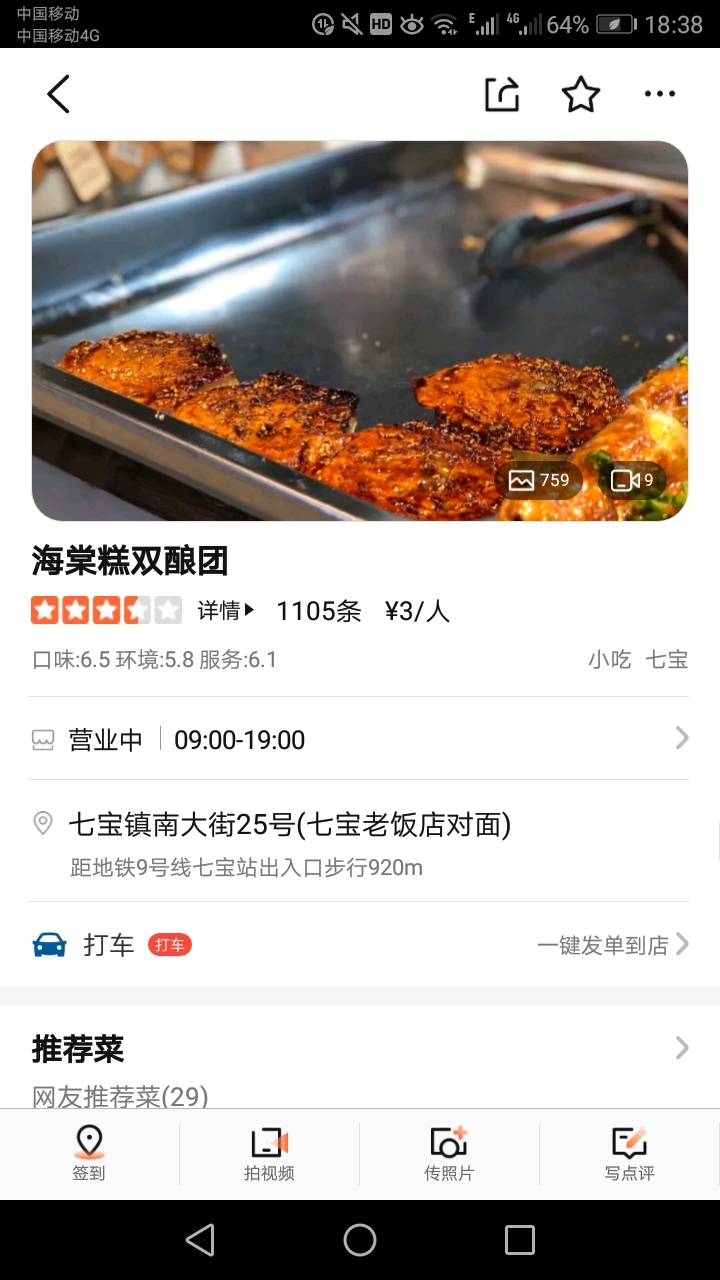Image resolution: width=720 pixels, height=1280 pixels.
Task: Favorite this shop with the star
Action: coord(581,95)
